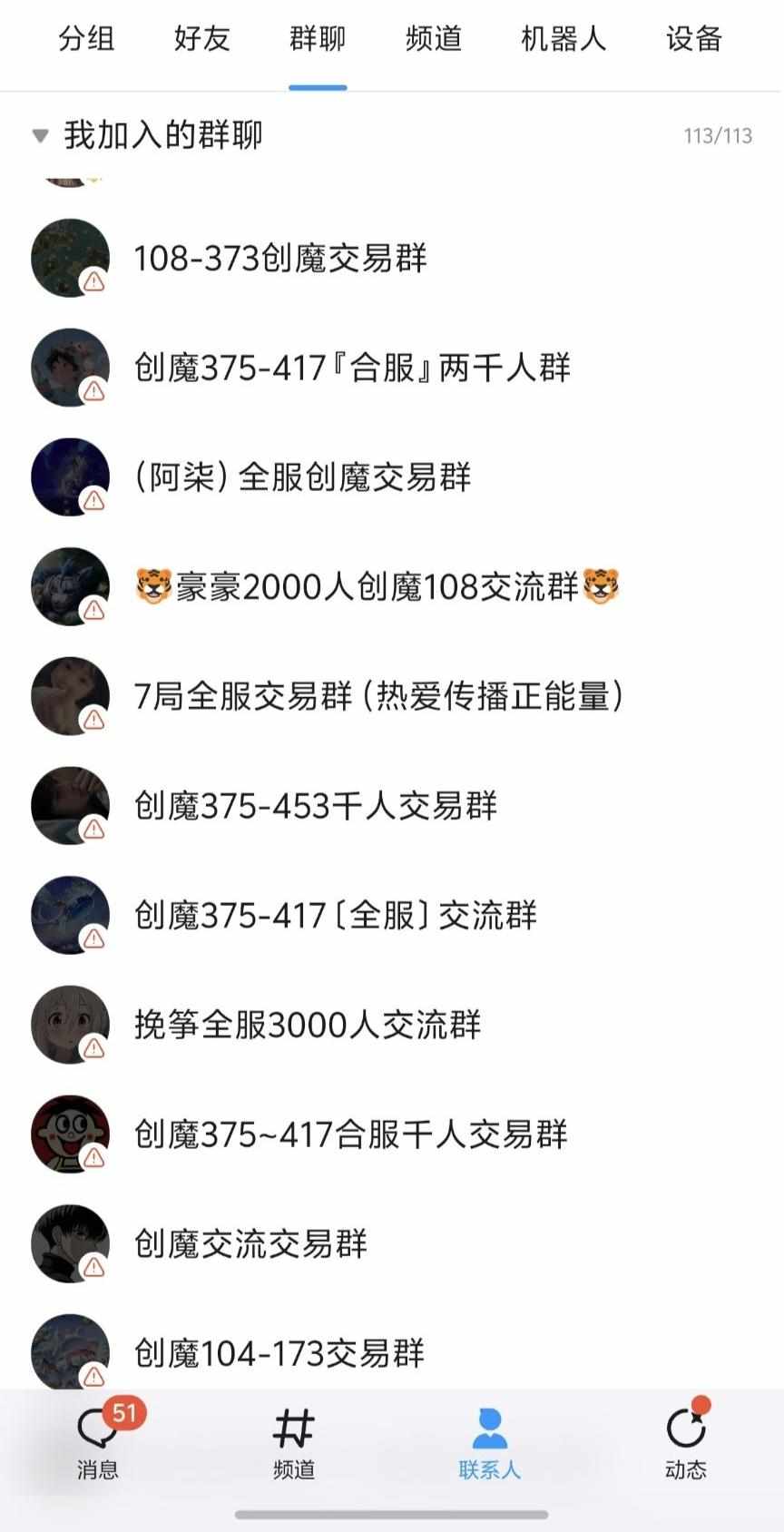Go to 消息 in bottom navigation
784x1532 pixels.
tap(98, 1443)
